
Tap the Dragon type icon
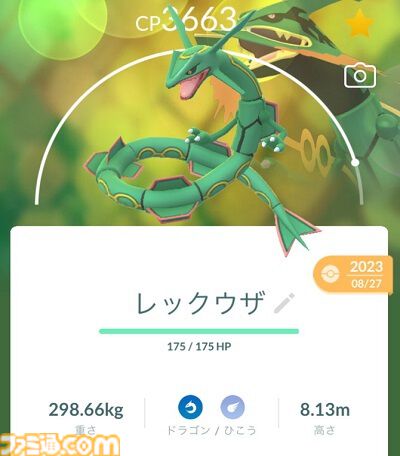pyautogui.click(x=190, y=407)
